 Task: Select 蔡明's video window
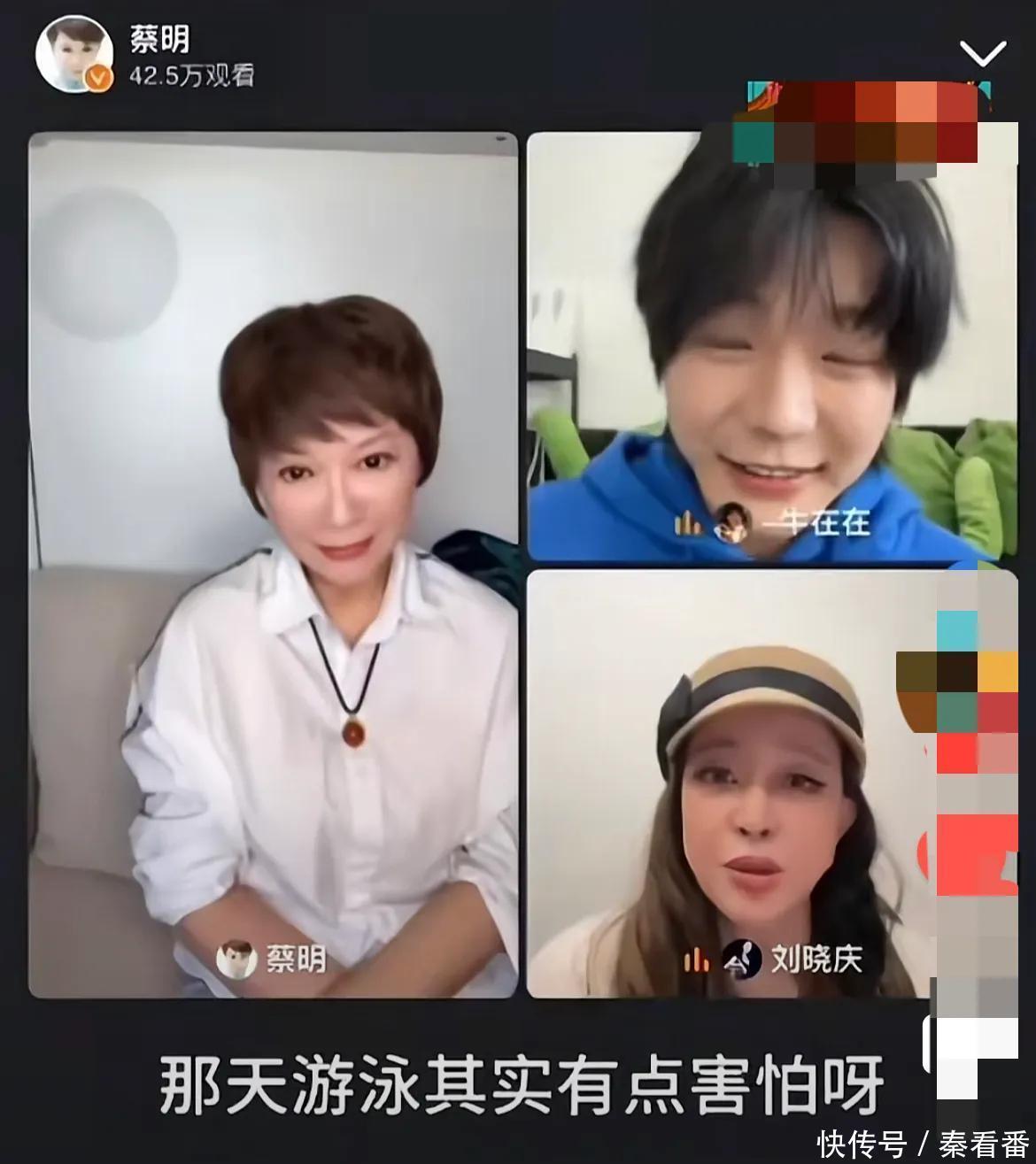tap(273, 565)
